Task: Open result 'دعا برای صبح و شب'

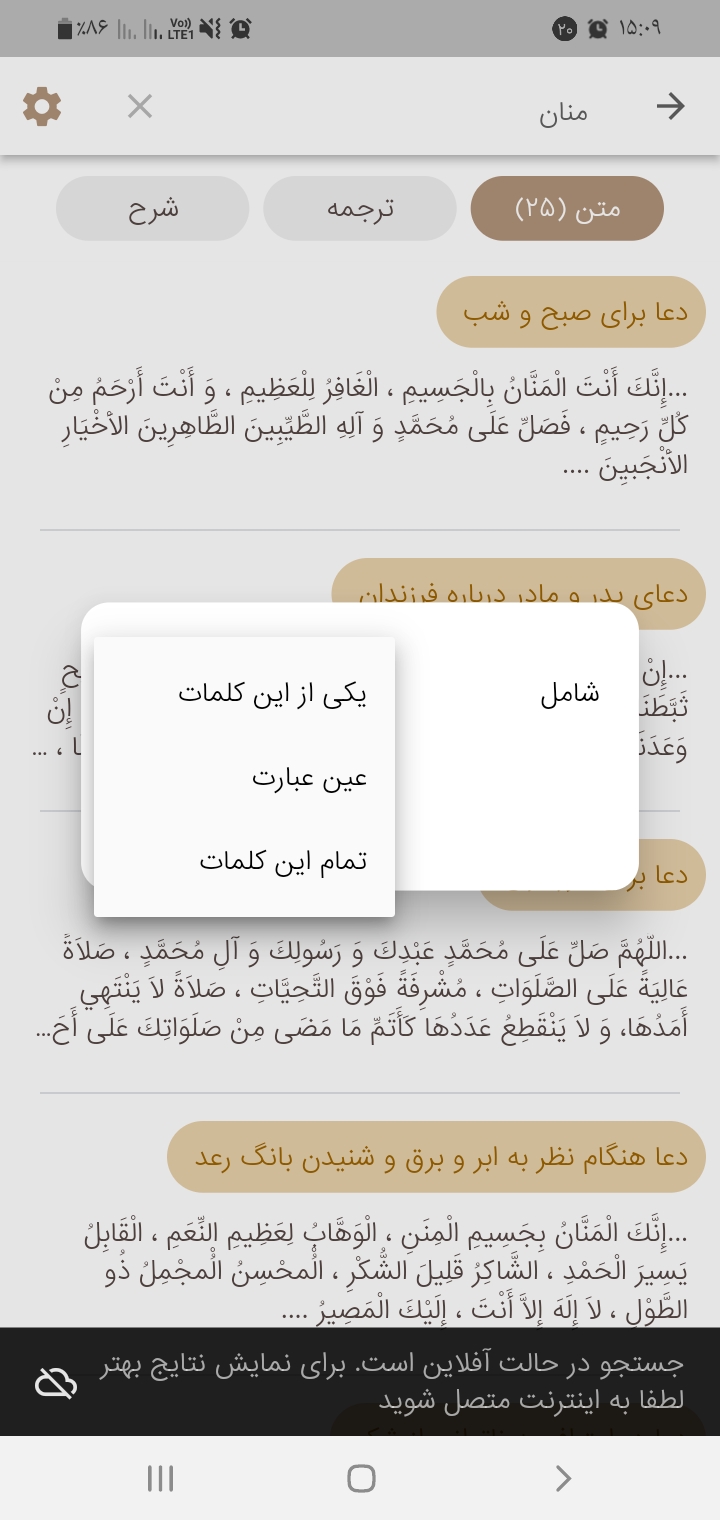Action: click(574, 312)
